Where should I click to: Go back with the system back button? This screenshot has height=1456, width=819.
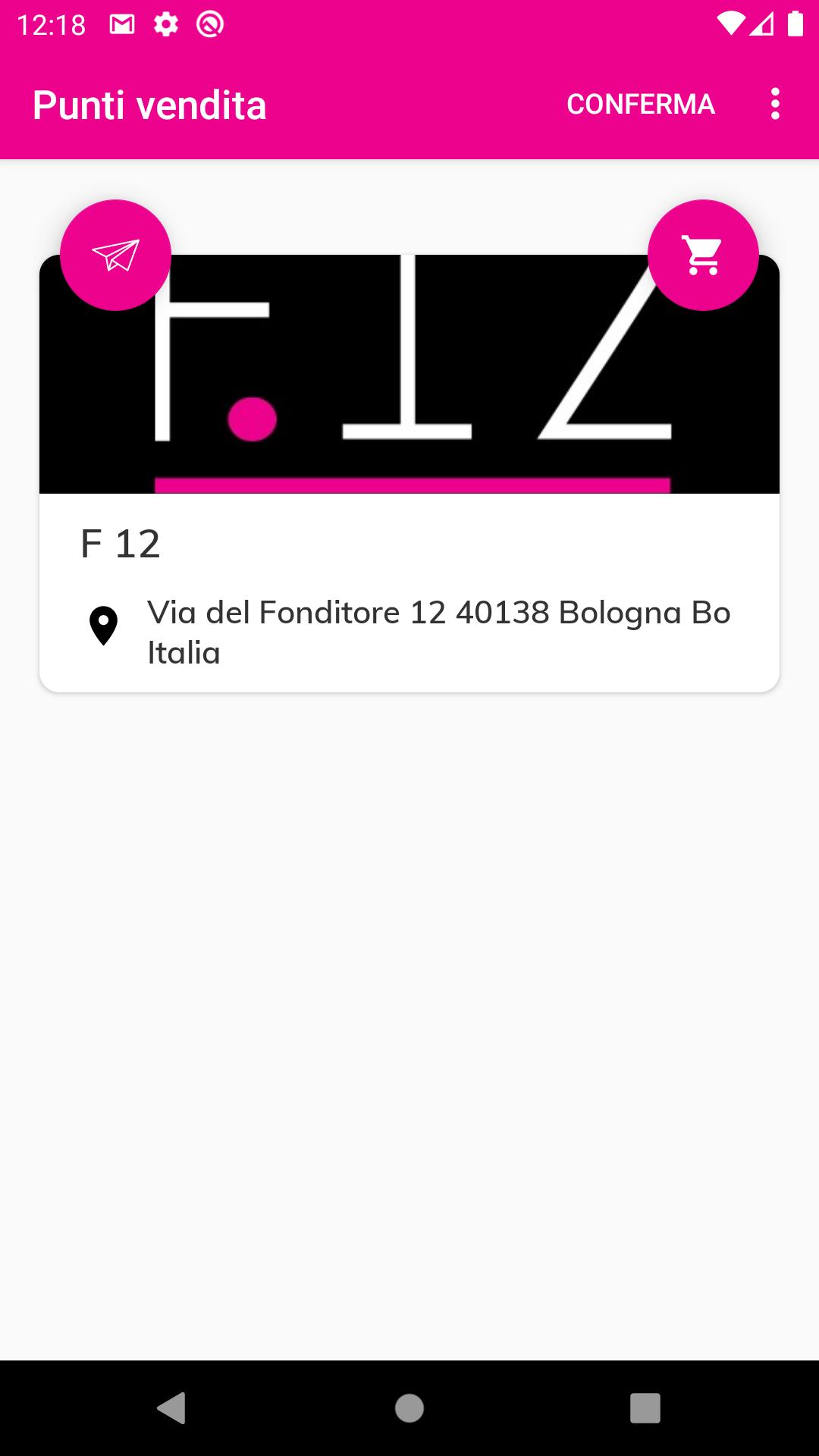171,1408
